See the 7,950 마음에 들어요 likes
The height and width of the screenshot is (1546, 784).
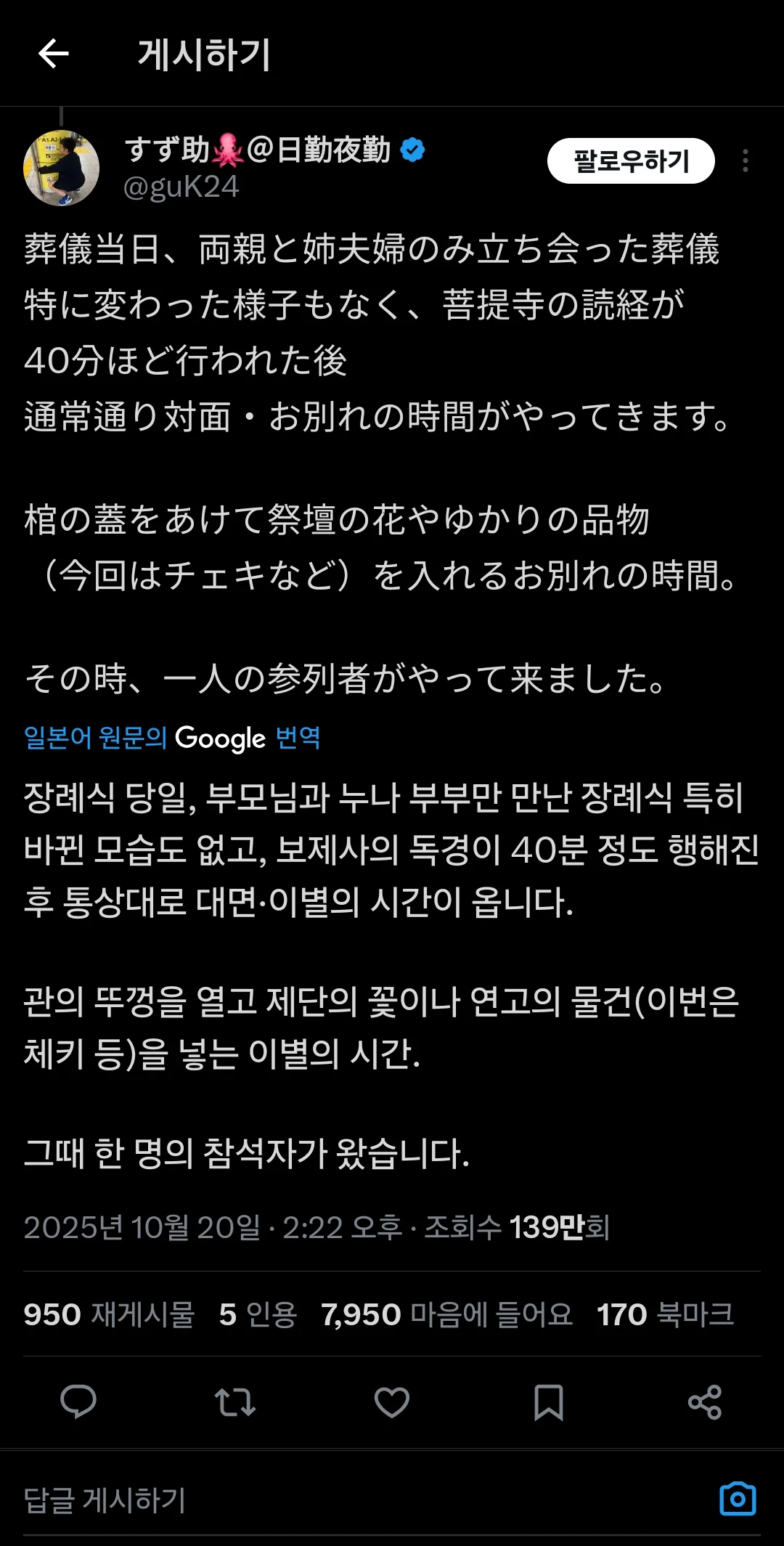[x=446, y=1314]
